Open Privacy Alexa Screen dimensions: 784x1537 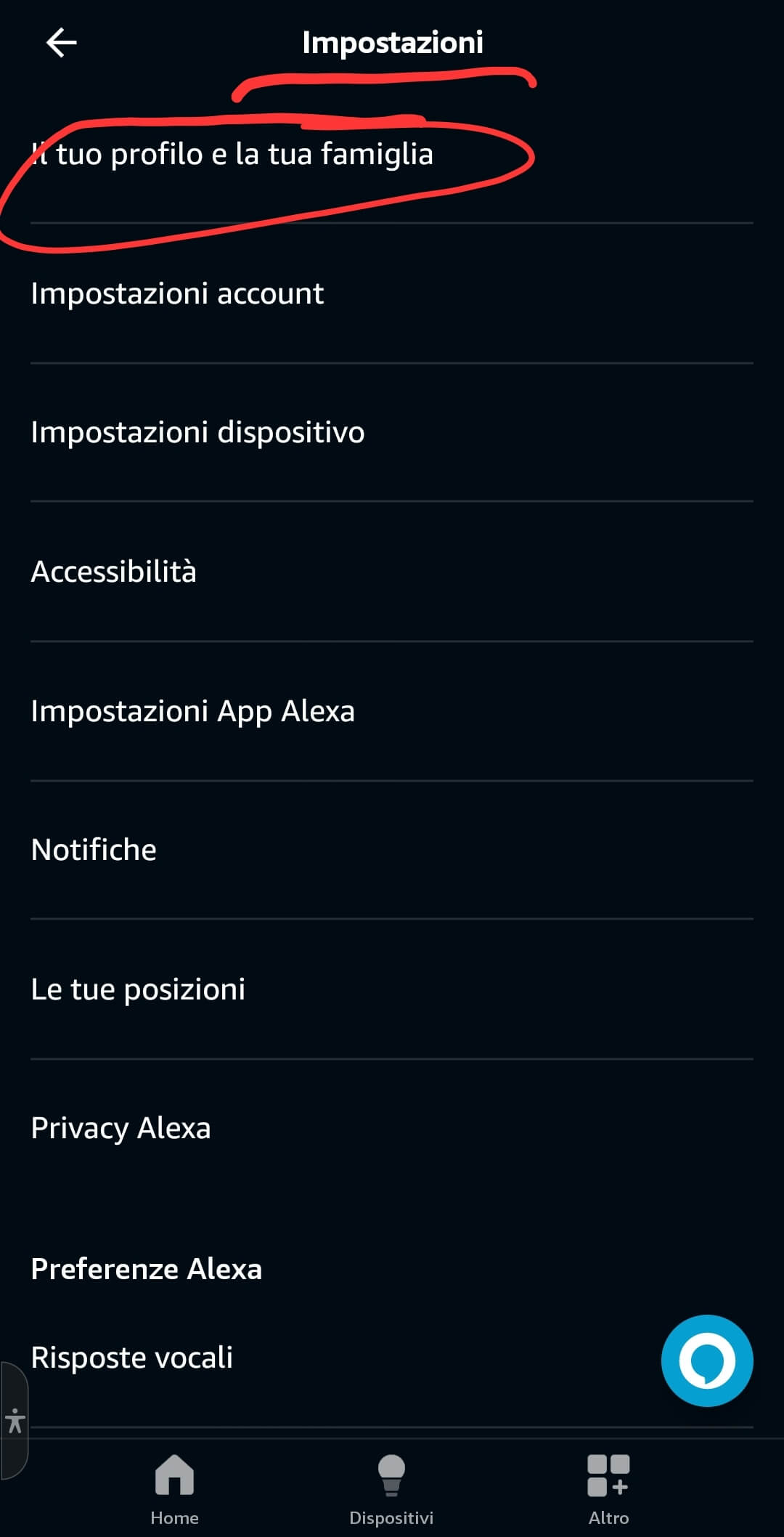pyautogui.click(x=121, y=1129)
